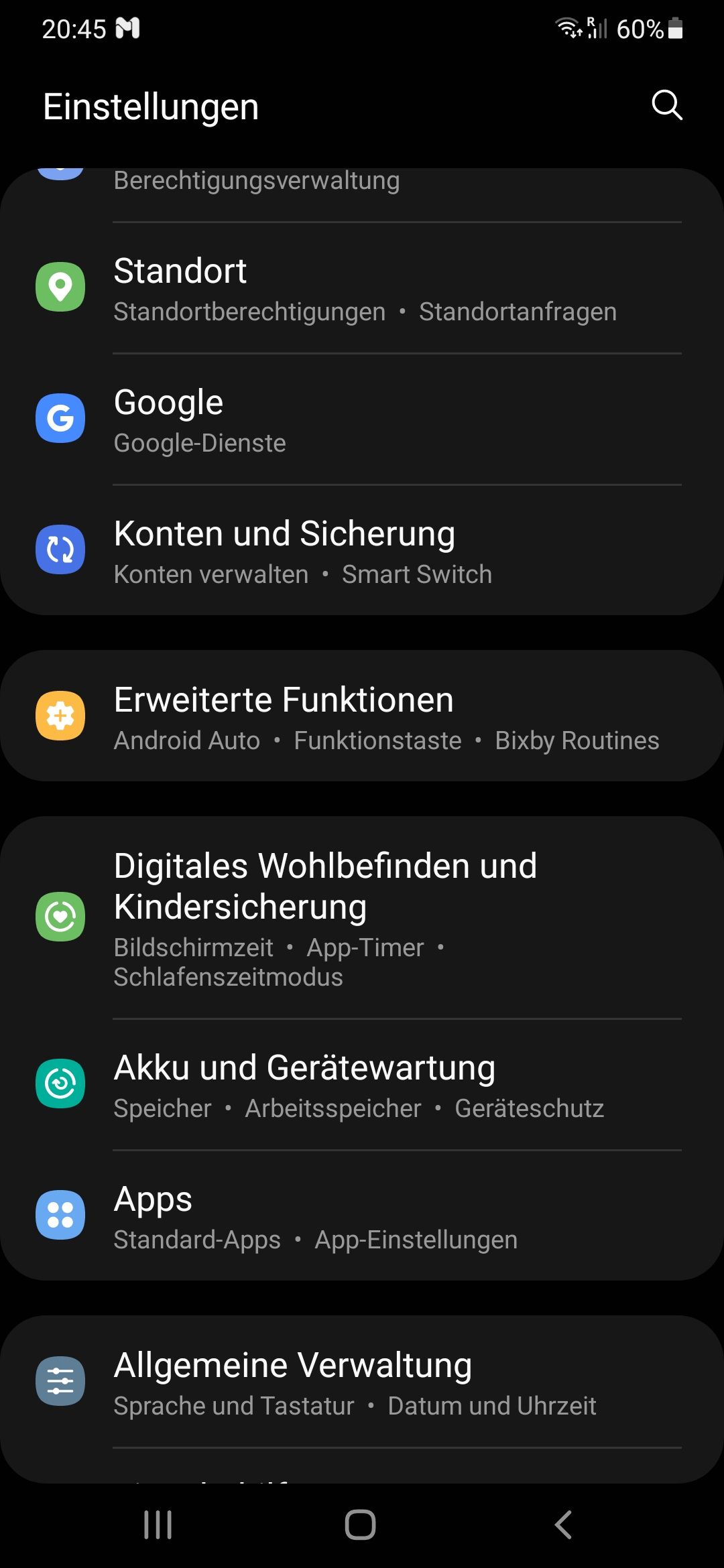Tap the orange Erweiterte Funktionen gear icon

tap(61, 716)
